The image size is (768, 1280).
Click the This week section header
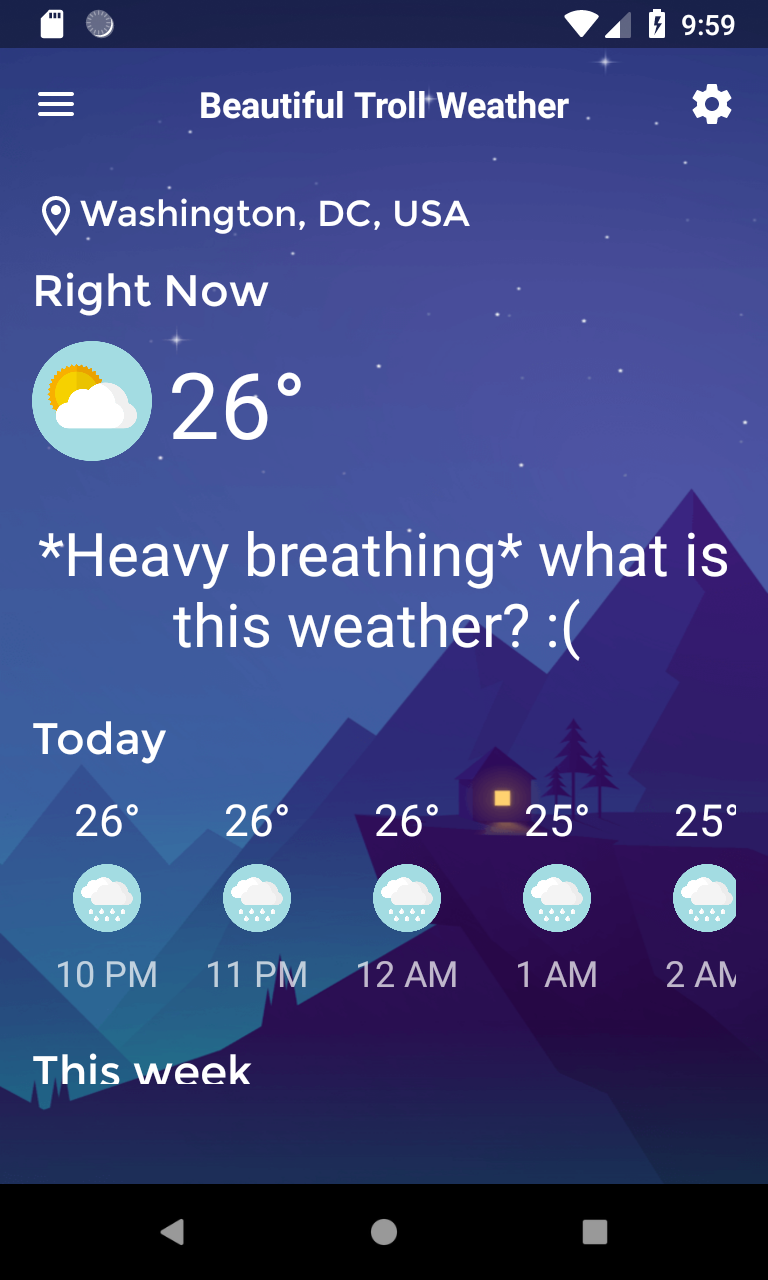[x=142, y=1069]
